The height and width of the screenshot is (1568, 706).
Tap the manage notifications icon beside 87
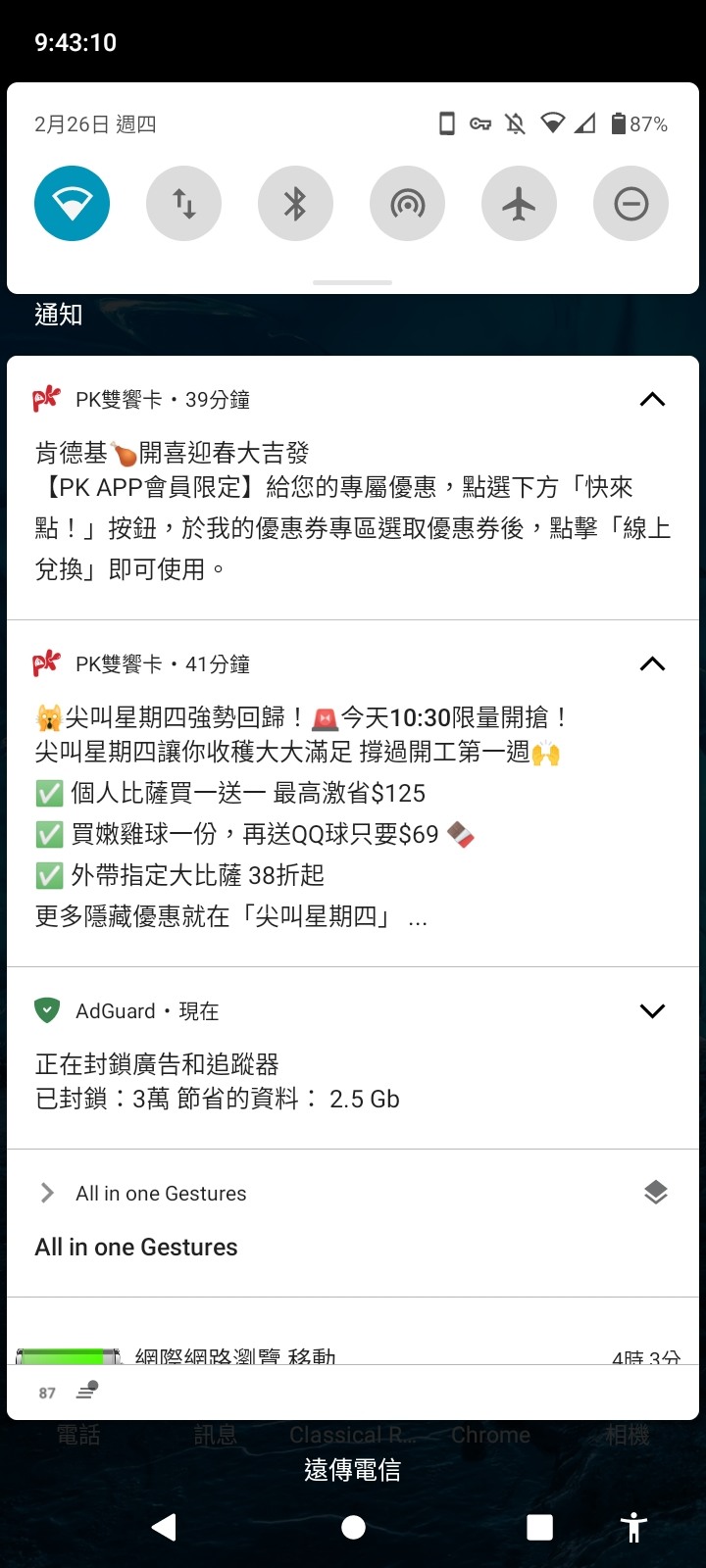tap(87, 1391)
